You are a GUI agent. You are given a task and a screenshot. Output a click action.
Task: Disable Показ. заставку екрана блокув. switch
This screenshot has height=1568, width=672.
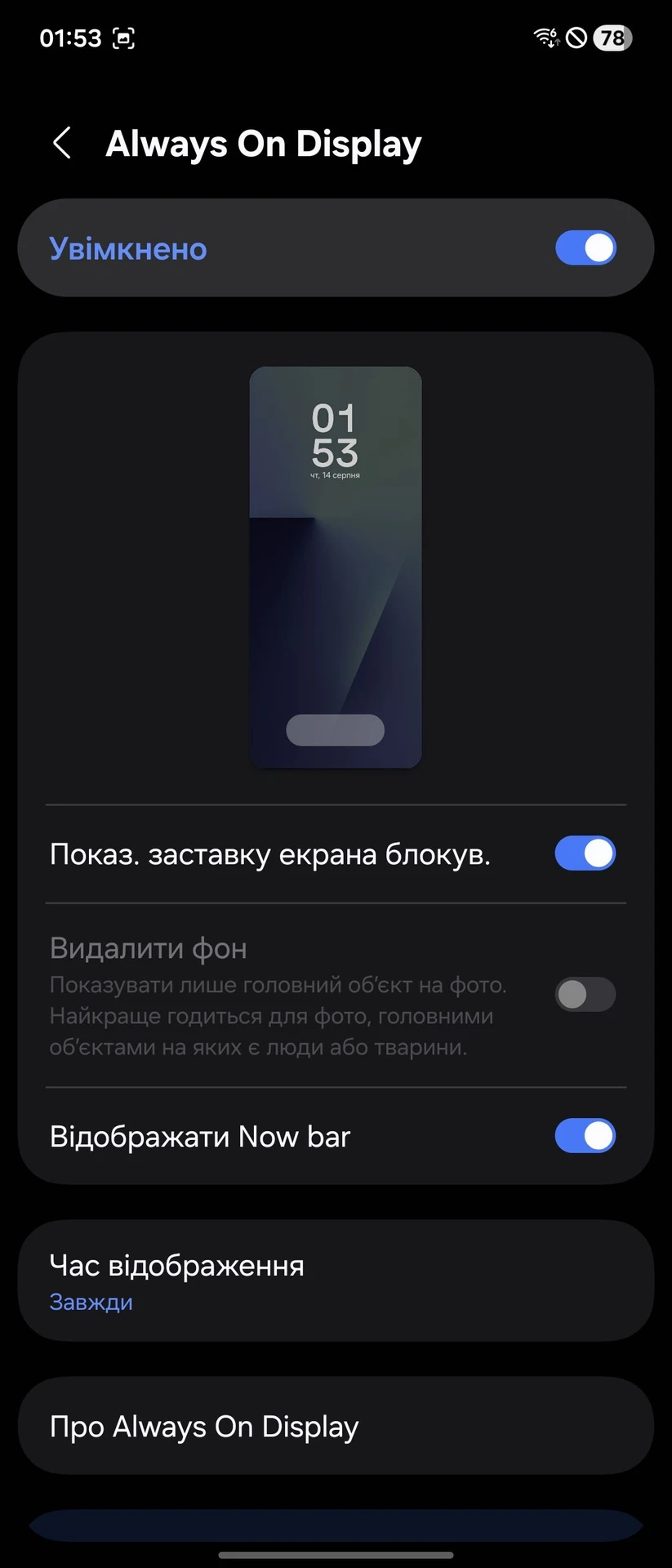point(585,853)
